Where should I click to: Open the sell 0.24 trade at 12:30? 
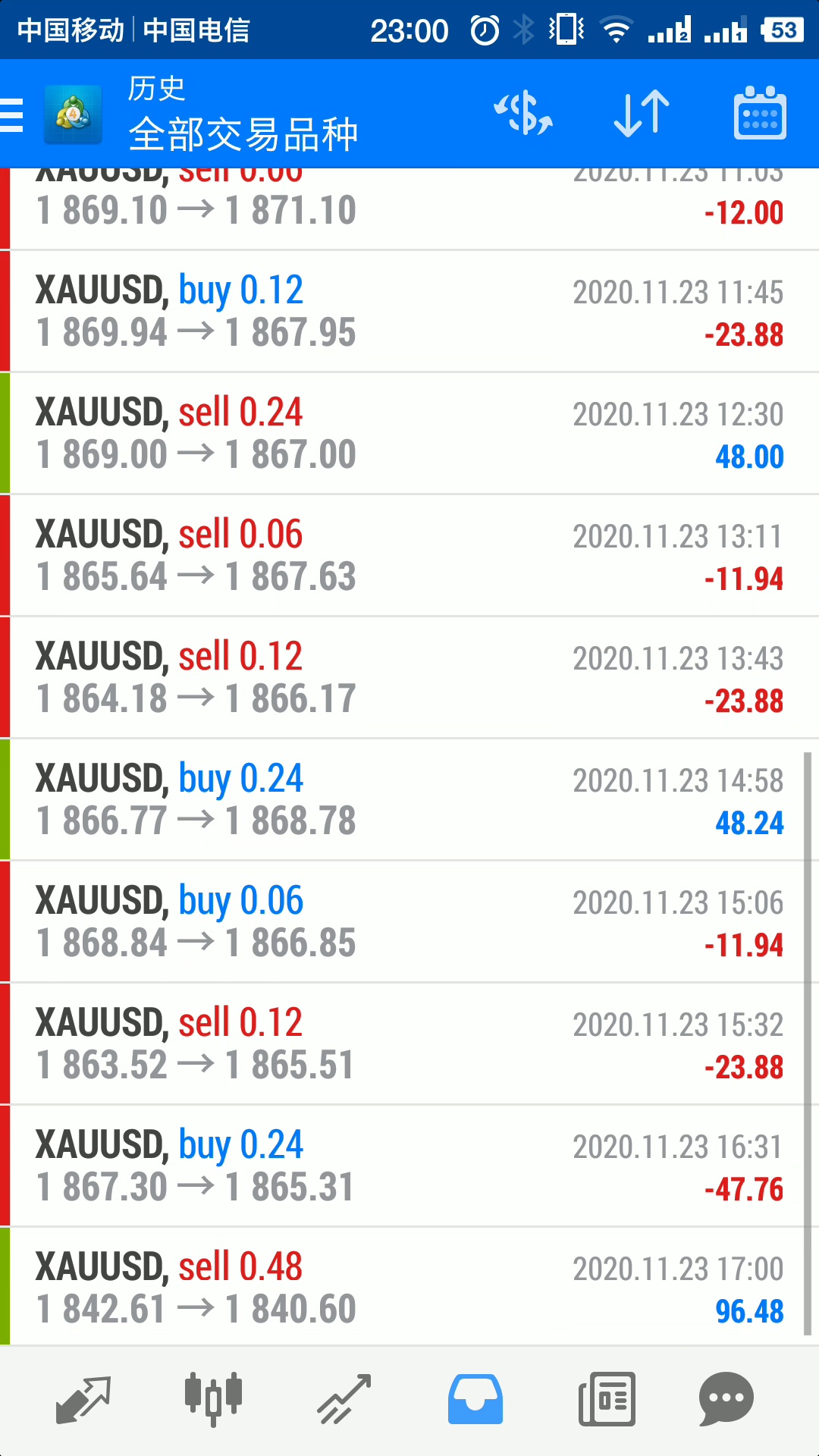pos(409,433)
